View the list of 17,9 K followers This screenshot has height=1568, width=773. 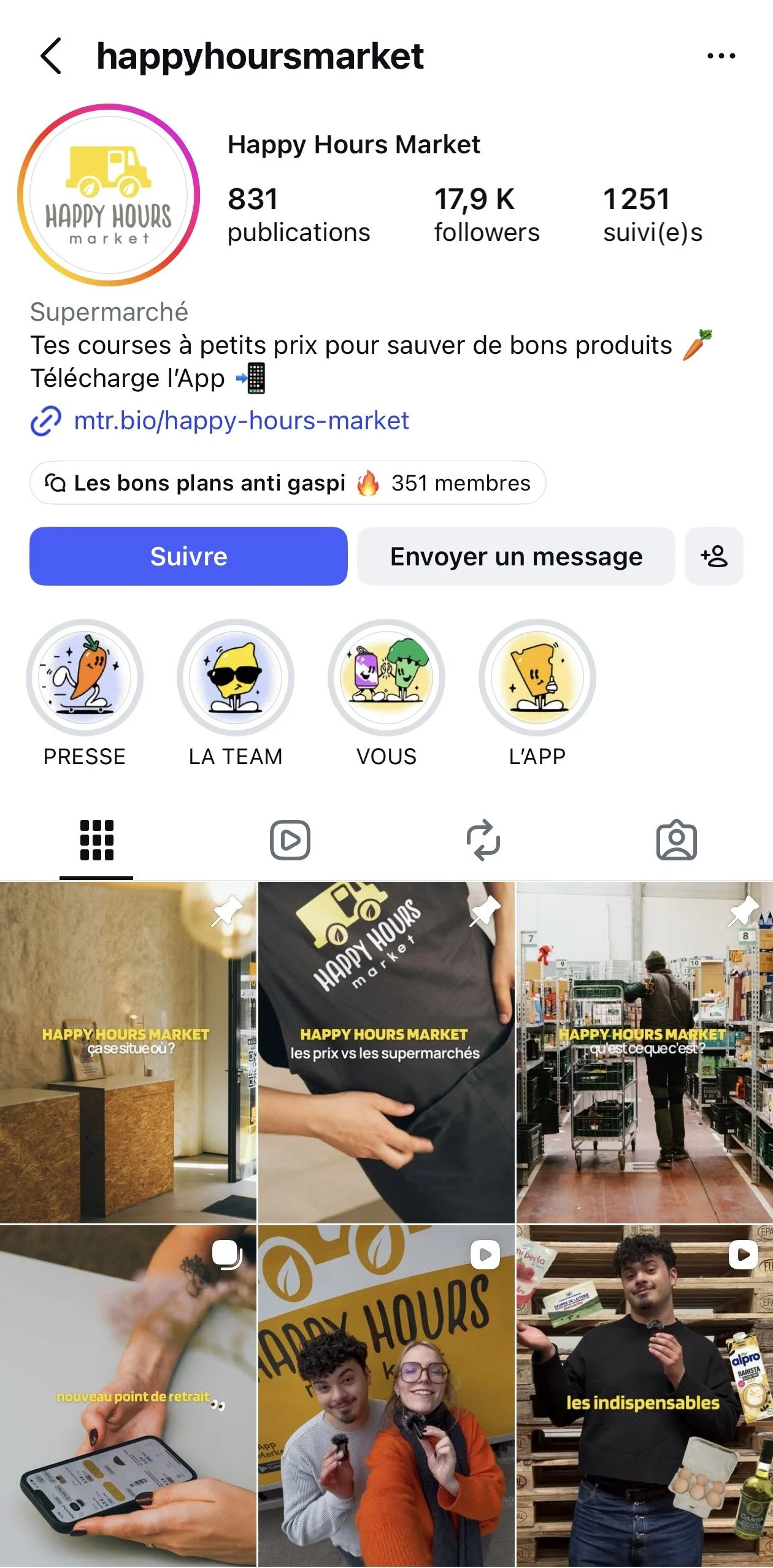[486, 215]
